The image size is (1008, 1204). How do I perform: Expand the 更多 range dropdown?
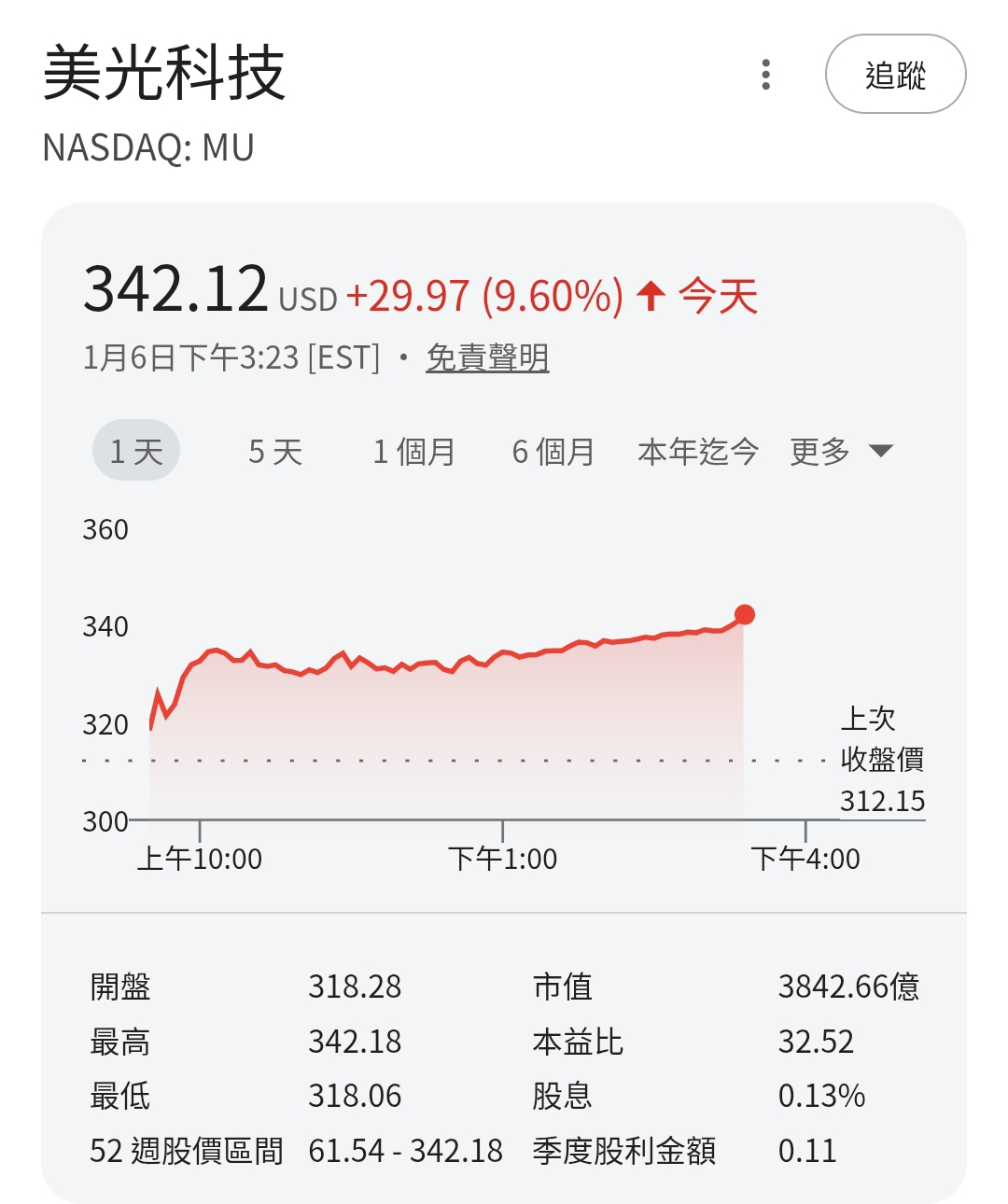tap(840, 452)
